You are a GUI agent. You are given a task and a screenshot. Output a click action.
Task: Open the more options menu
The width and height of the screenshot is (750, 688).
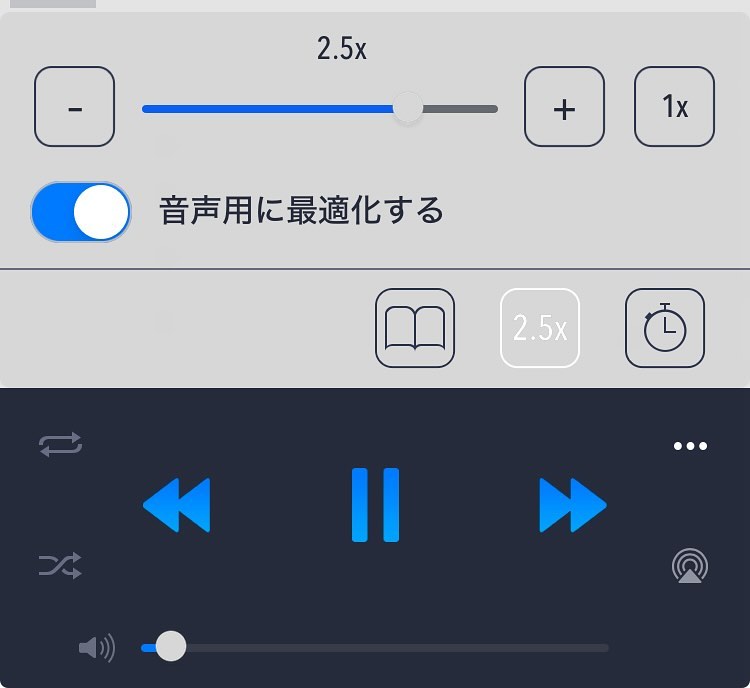click(x=690, y=446)
